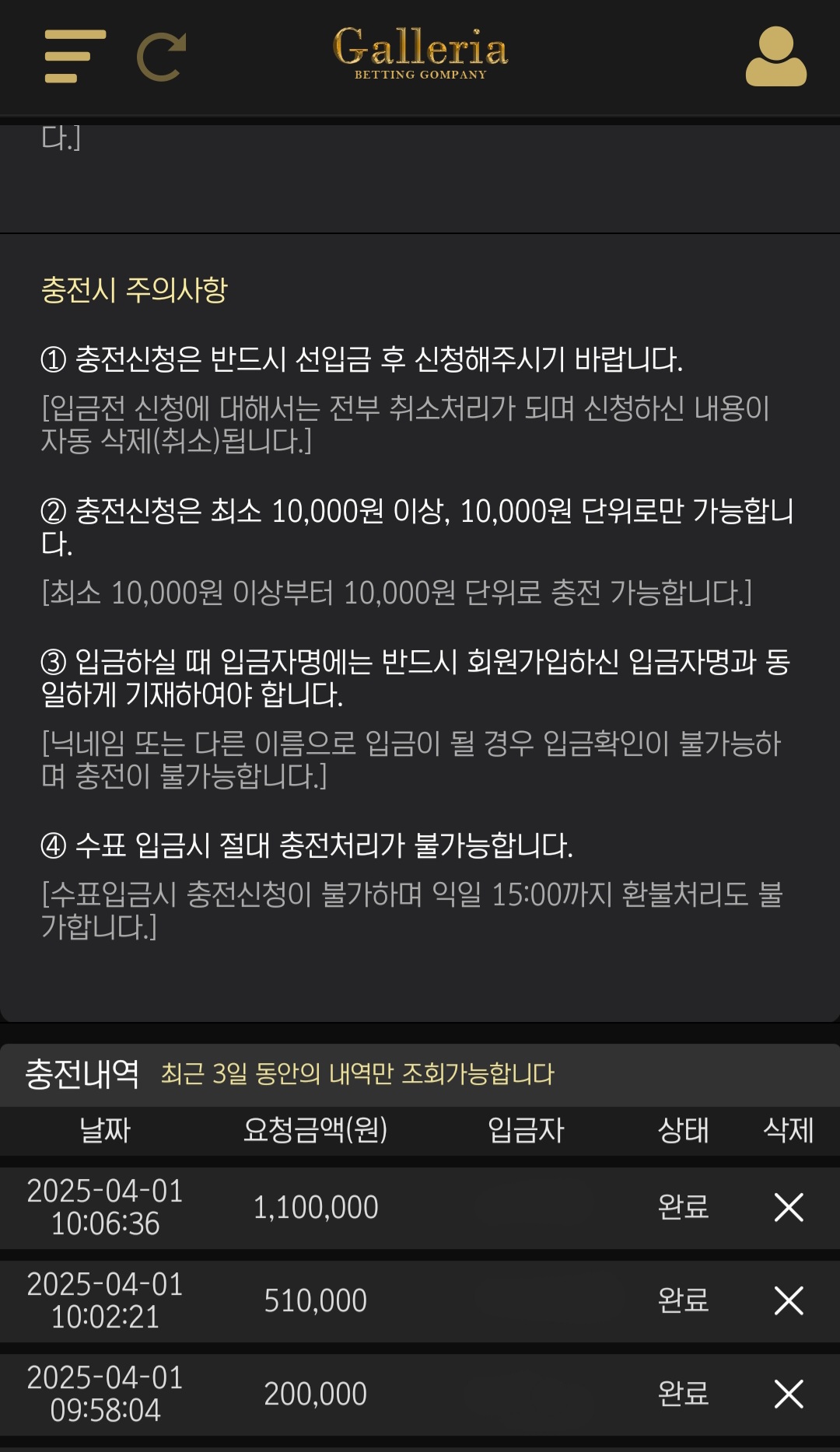
Task: Delete the 510,000 charge record
Action: (x=789, y=1300)
